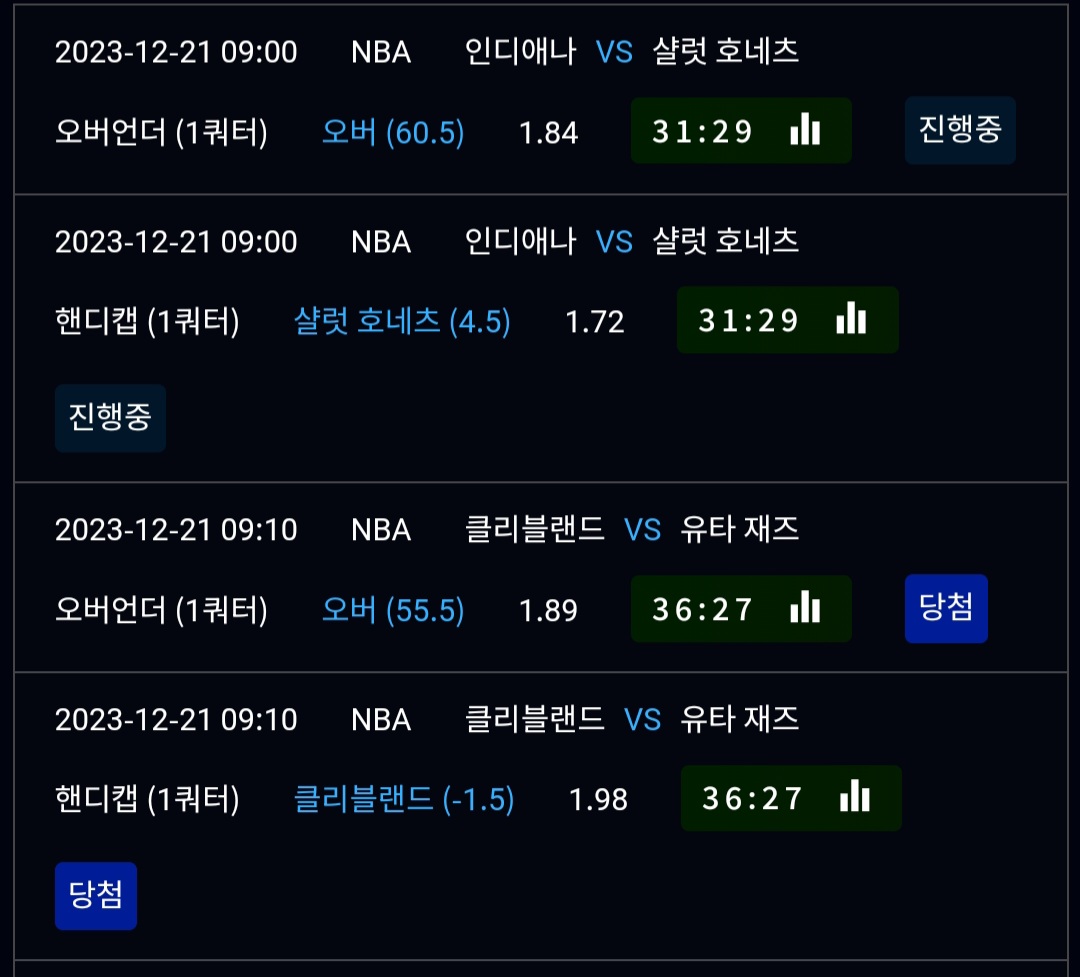Screen dimensions: 1080x977
Task: View 36:27 score stats for 클리블랜드 (-1.5) handicap
Action: pos(791,799)
